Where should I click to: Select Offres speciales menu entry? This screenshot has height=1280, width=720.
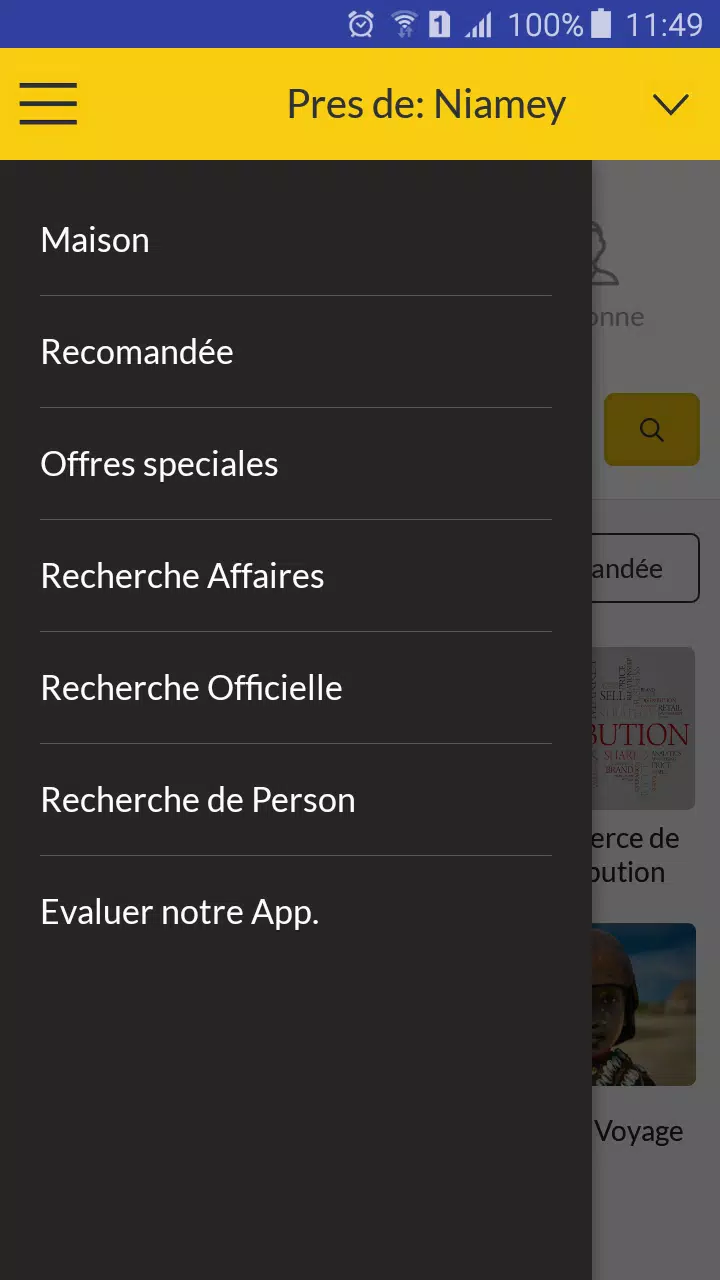[159, 463]
